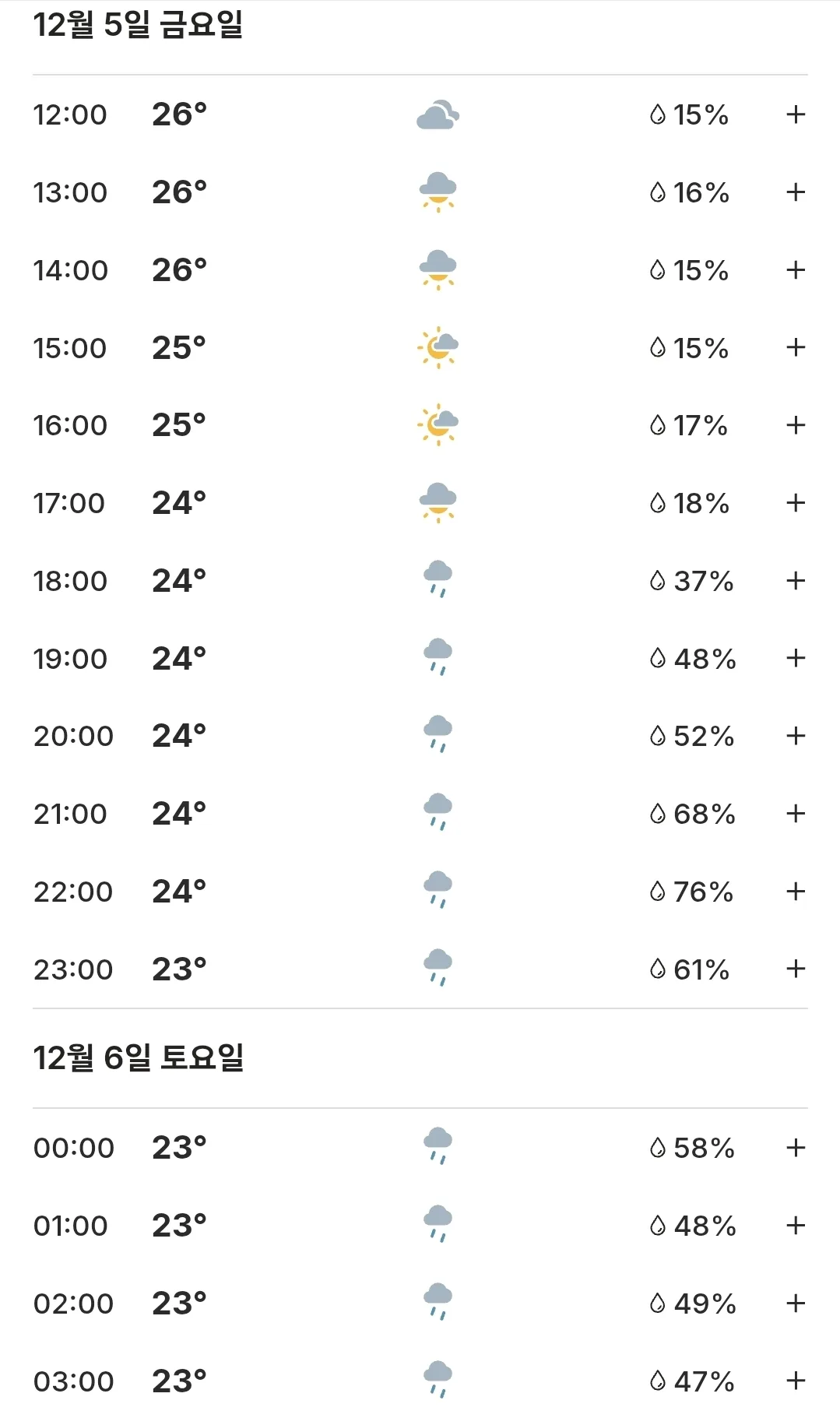Tap the plus on the 18:00 row
The height and width of the screenshot is (1425, 840).
(x=795, y=581)
